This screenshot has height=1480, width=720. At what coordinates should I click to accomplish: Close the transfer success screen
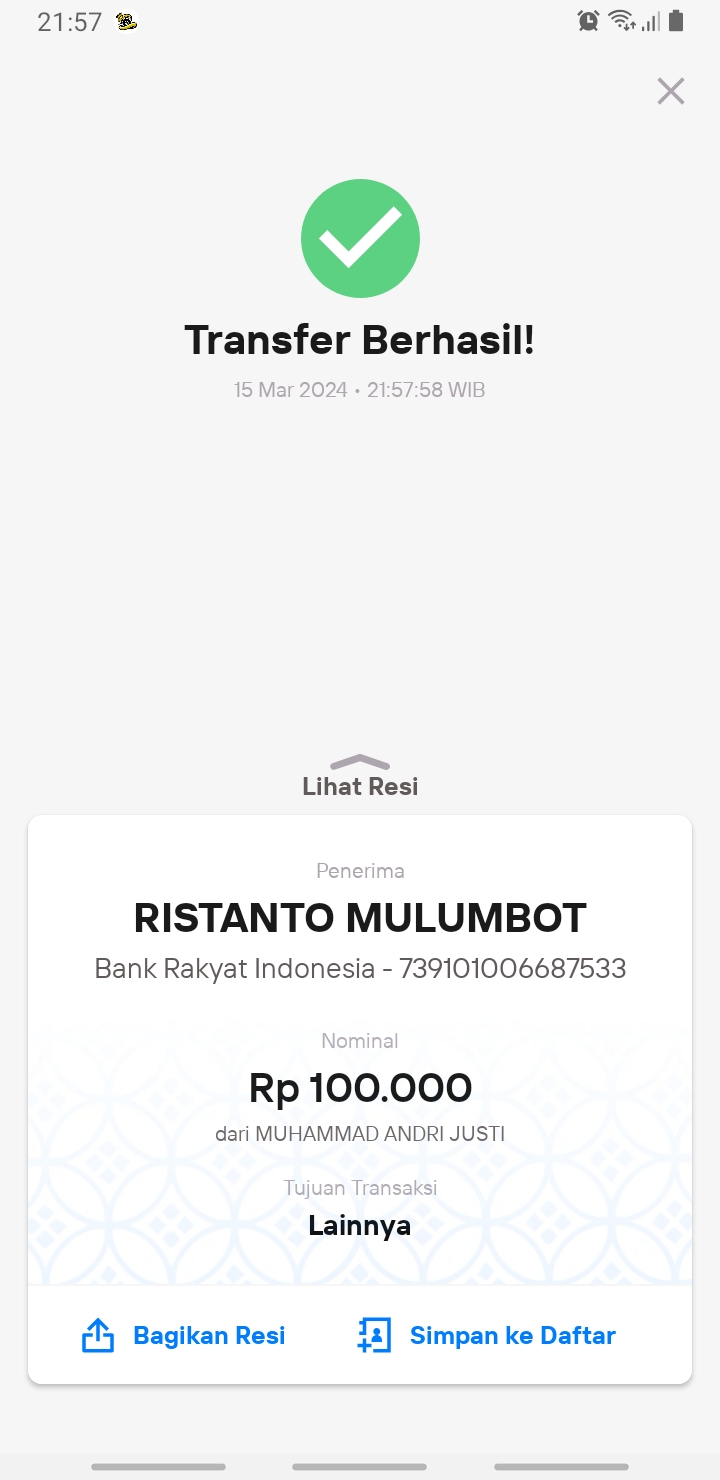point(670,91)
